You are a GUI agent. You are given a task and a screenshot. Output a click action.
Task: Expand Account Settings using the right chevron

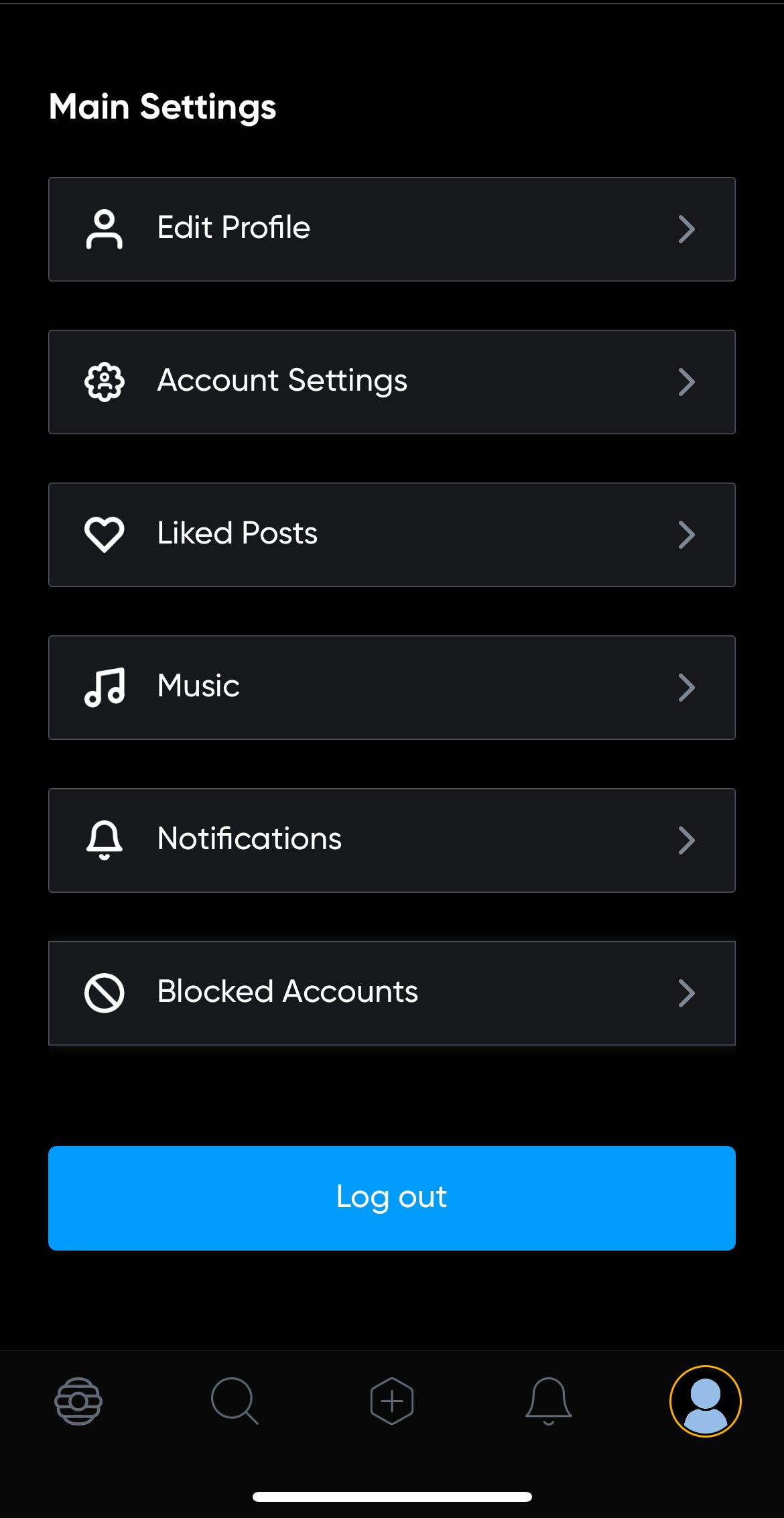tap(687, 381)
